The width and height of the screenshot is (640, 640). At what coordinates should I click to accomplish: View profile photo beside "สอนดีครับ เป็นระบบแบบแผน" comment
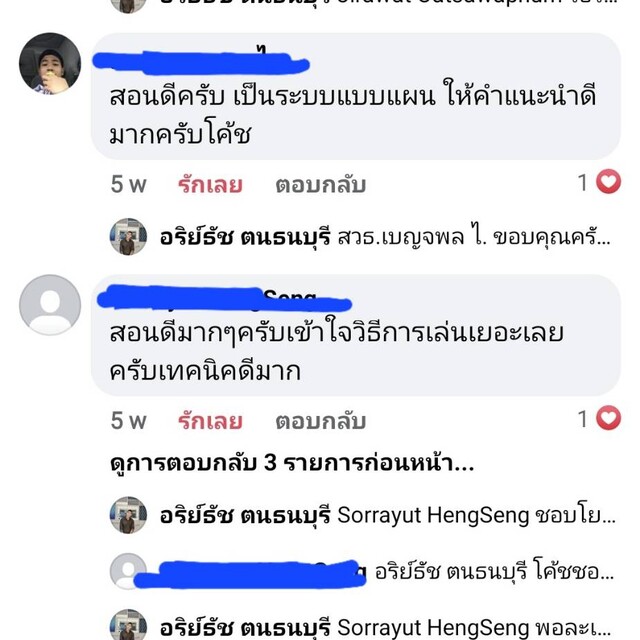click(x=49, y=64)
